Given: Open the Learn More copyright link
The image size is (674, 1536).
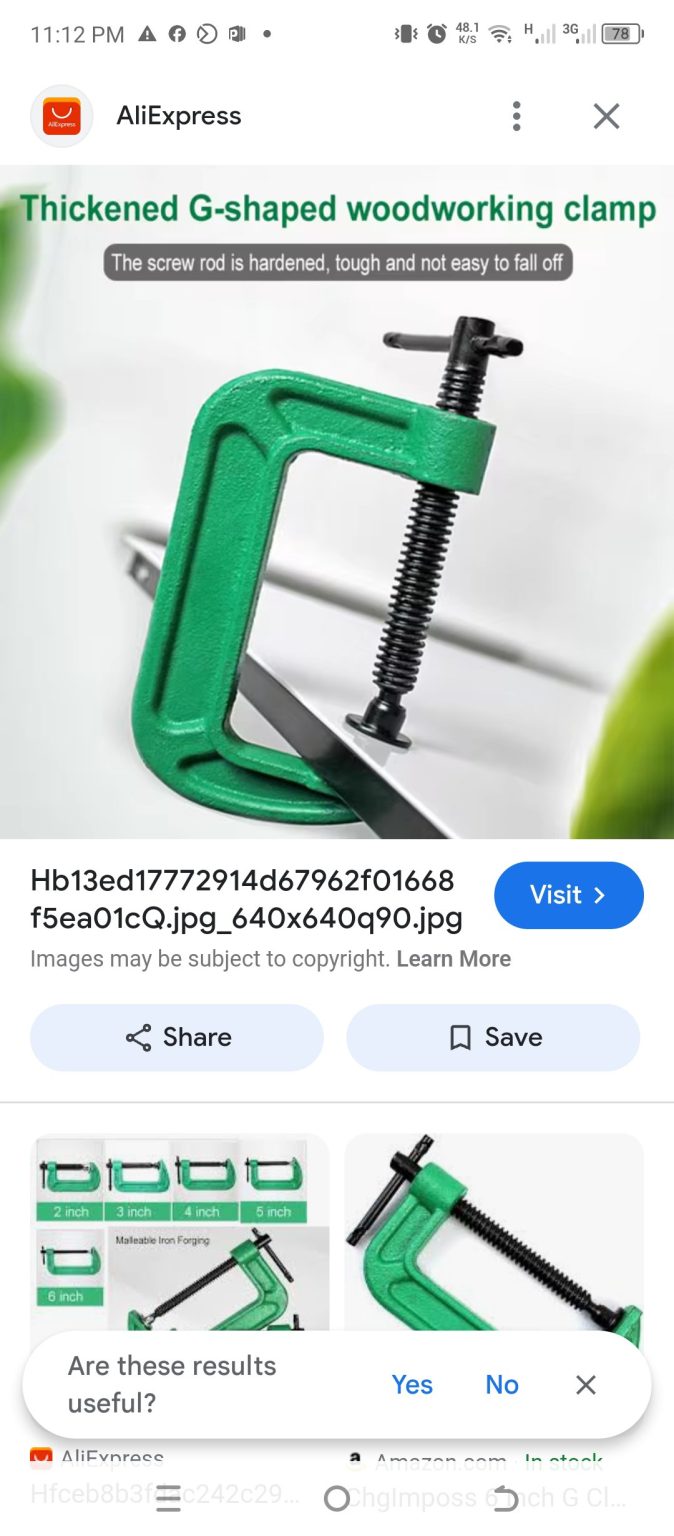Looking at the screenshot, I should point(453,959).
